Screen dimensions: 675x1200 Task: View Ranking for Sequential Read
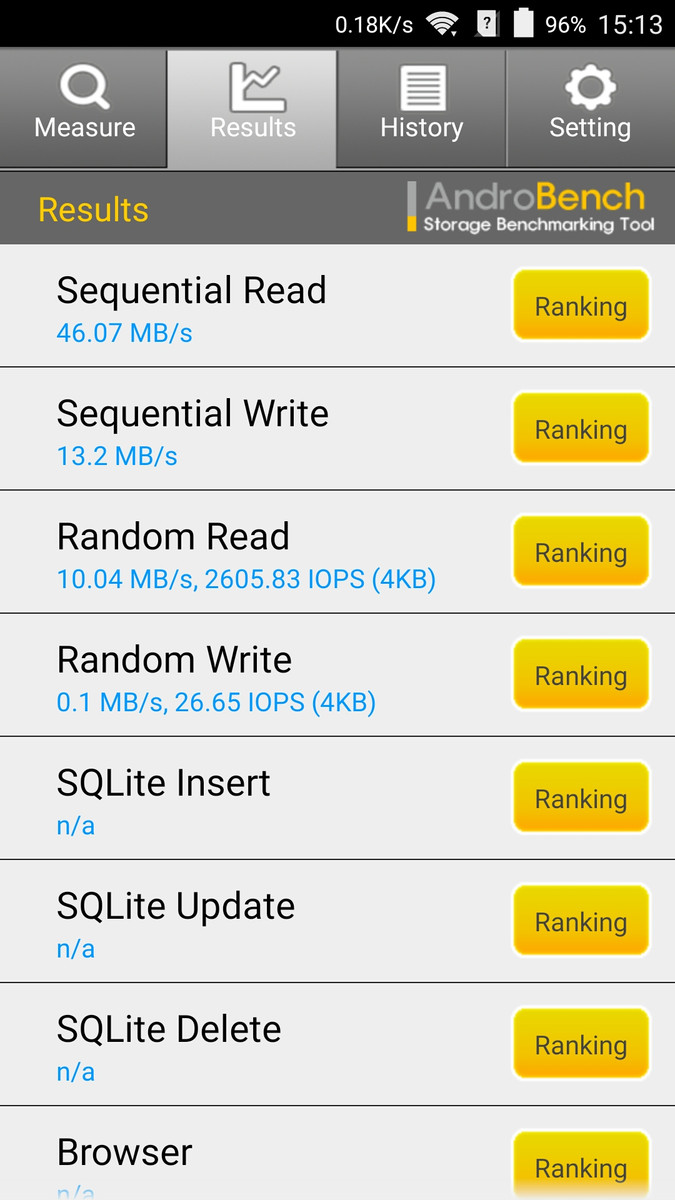click(x=581, y=306)
